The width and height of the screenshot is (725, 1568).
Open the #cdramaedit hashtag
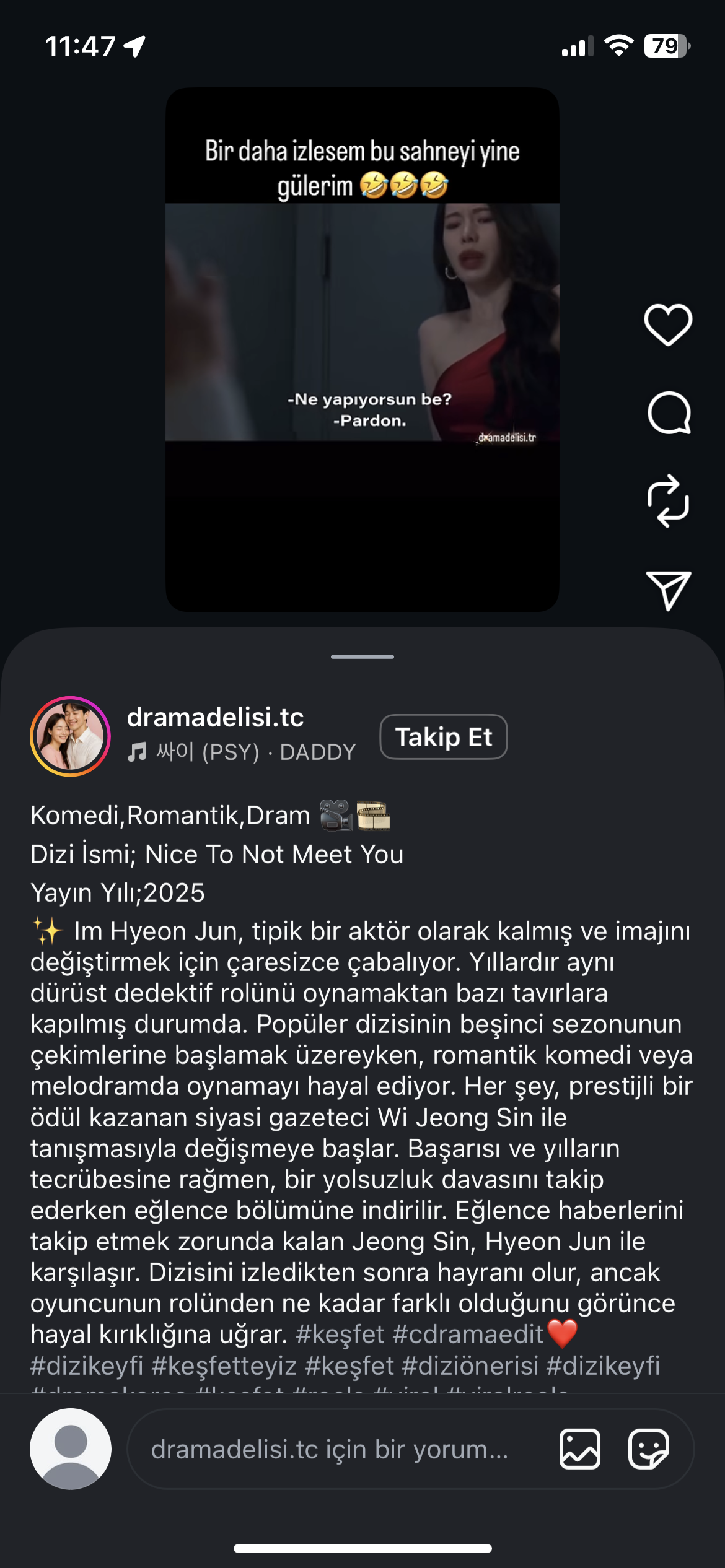point(468,1335)
